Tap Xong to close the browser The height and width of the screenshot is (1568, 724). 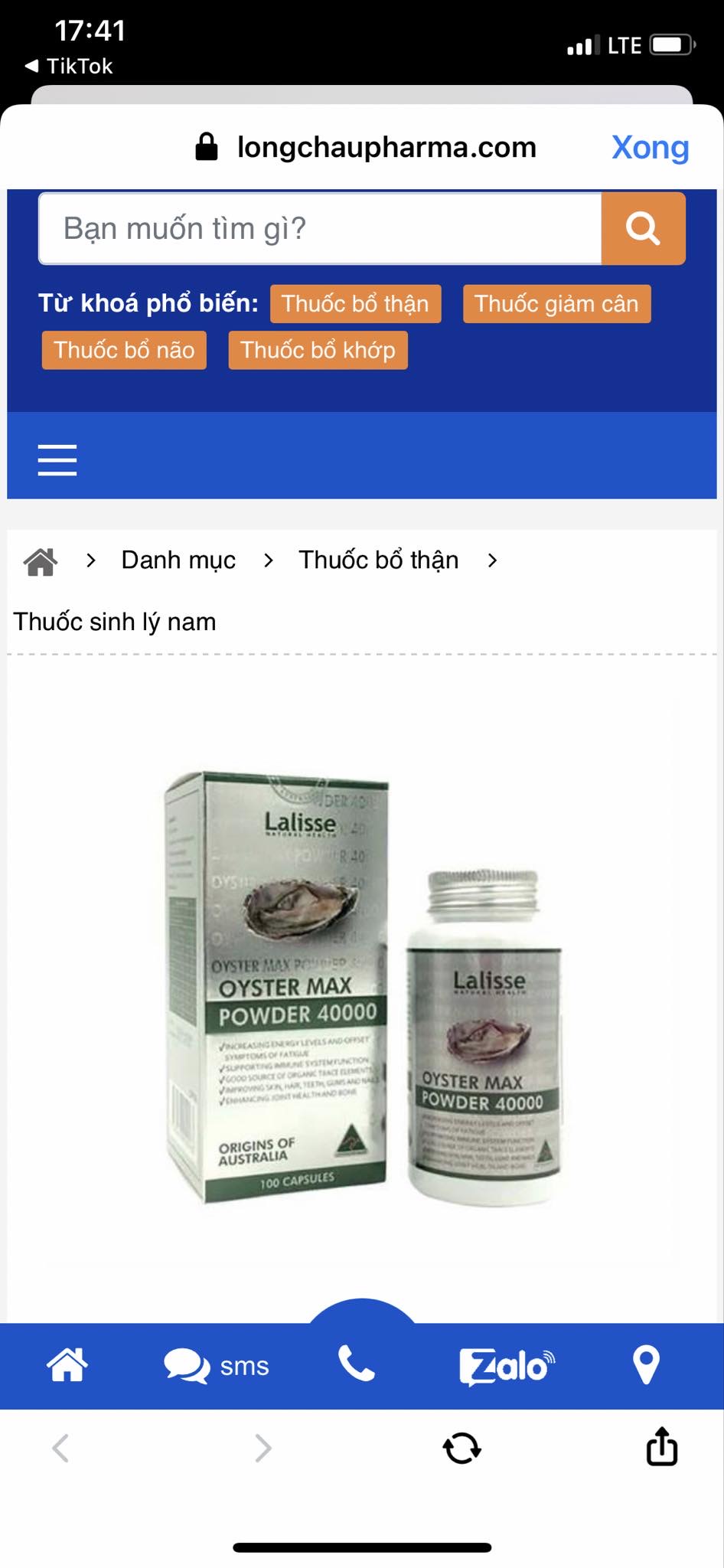650,147
